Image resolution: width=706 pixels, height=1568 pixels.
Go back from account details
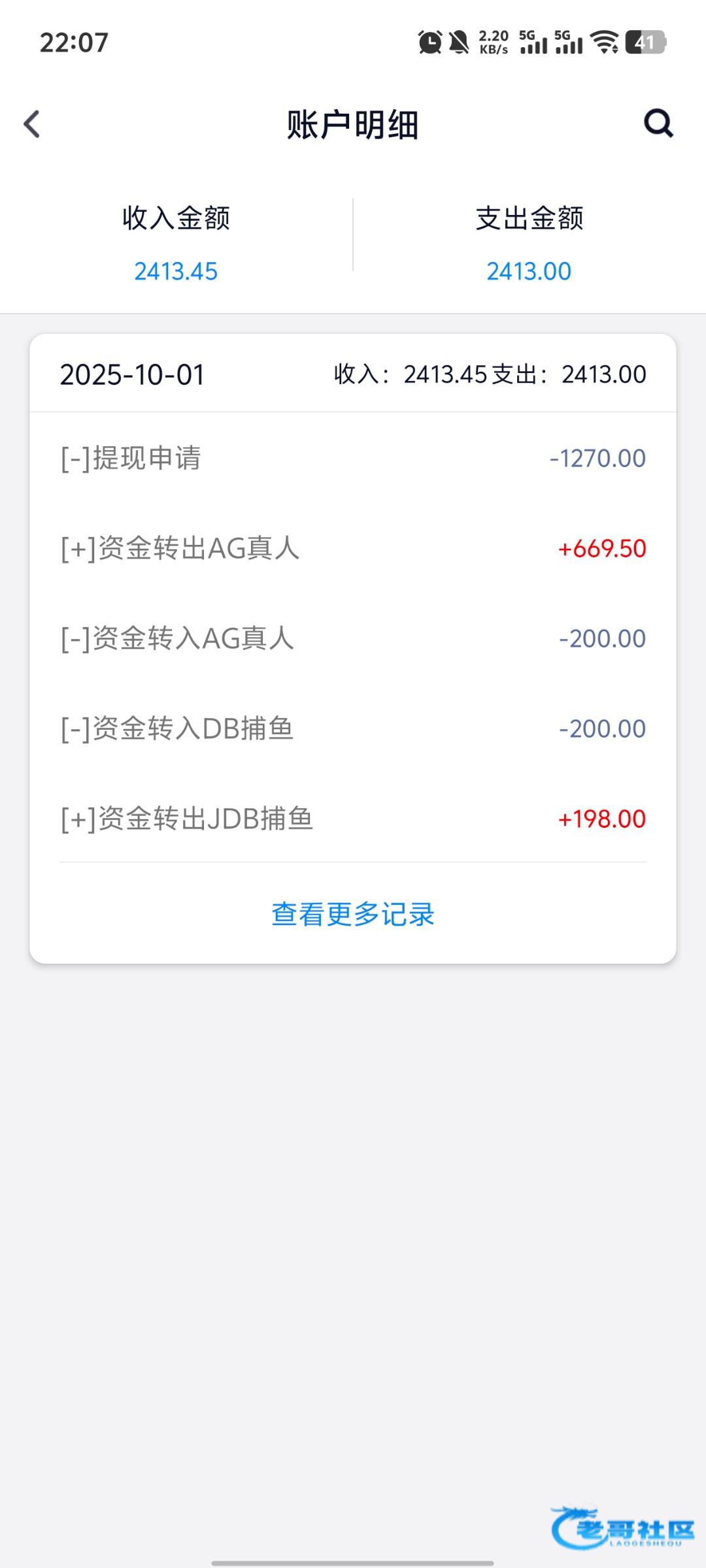tap(32, 124)
